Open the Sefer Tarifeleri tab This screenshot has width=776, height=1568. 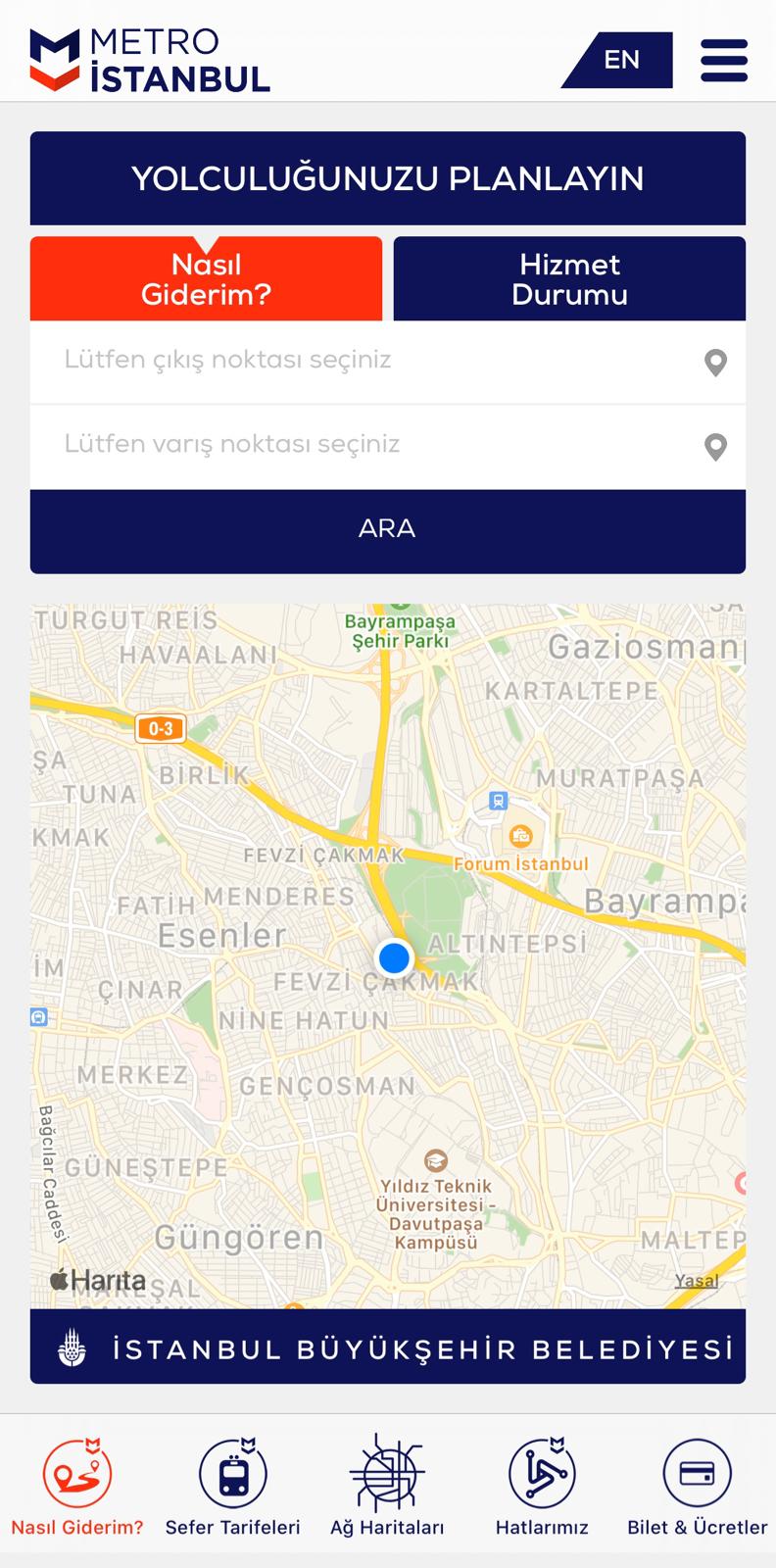coord(233,1487)
